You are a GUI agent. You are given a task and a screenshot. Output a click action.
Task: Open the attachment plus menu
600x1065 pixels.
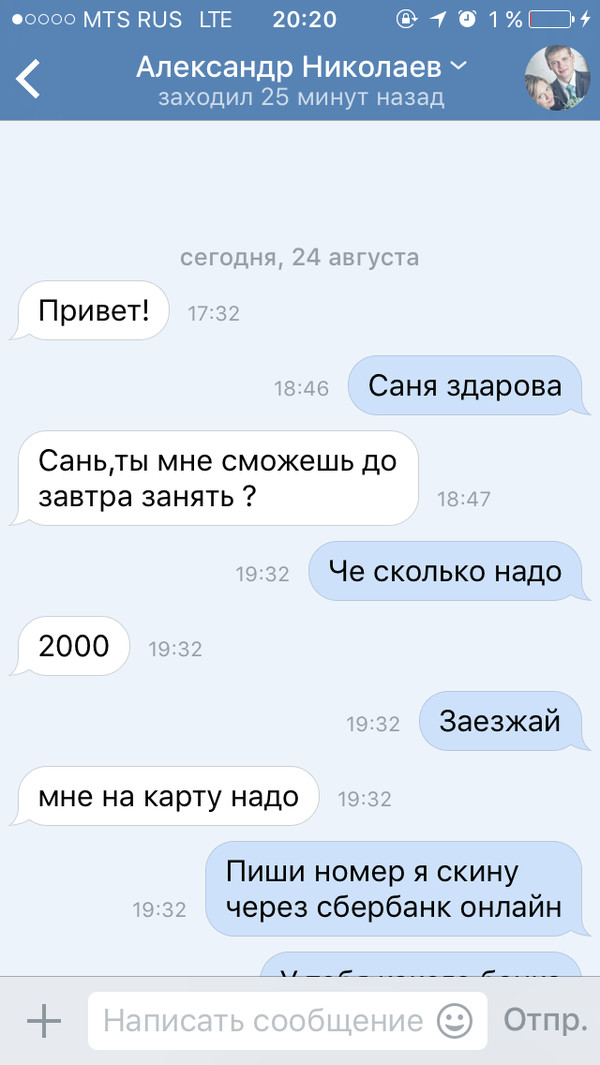click(43, 1021)
